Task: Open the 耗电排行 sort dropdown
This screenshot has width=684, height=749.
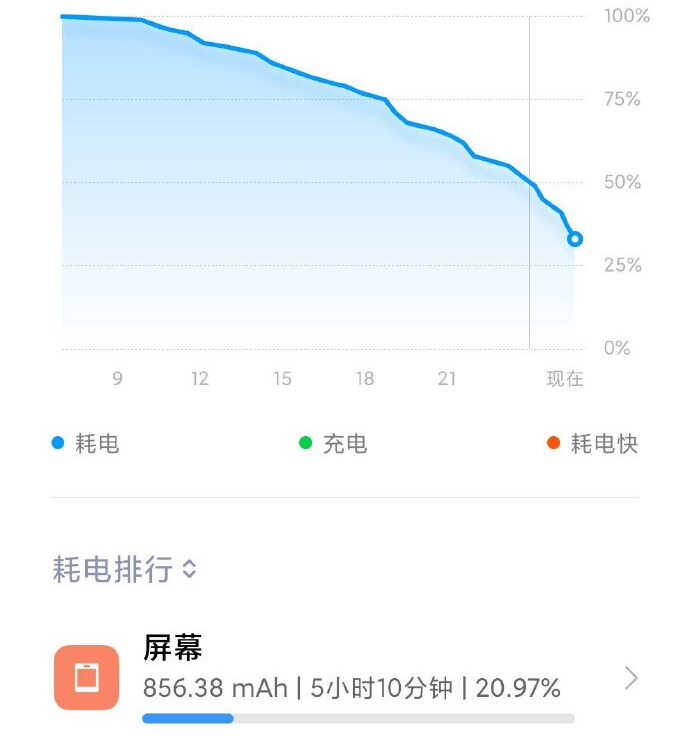Action: point(125,570)
